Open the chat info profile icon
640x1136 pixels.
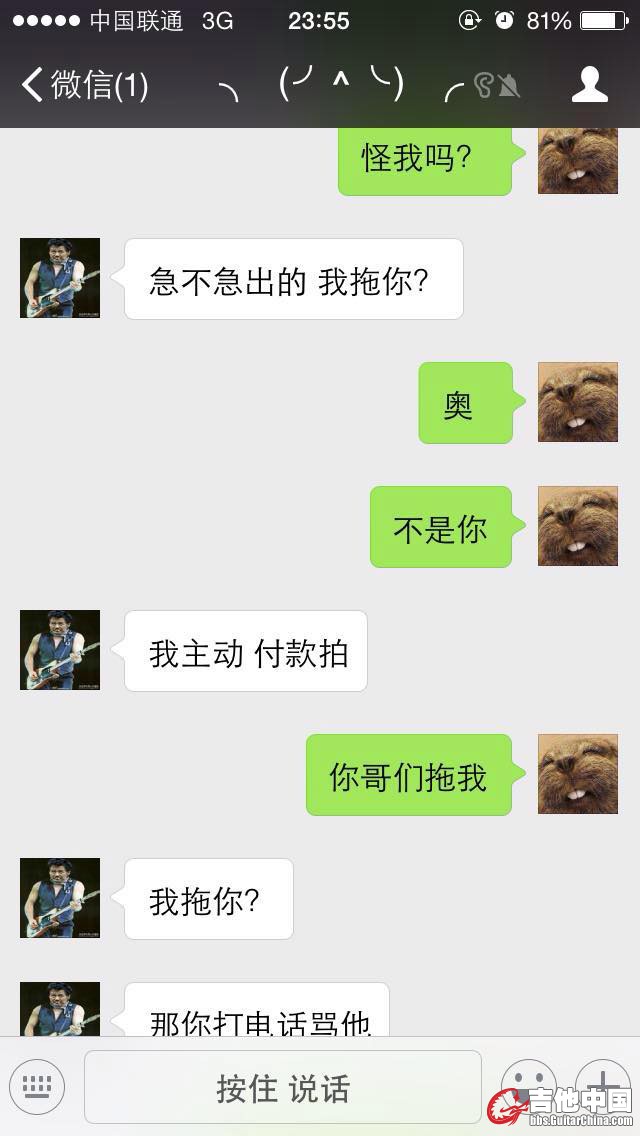(x=590, y=85)
